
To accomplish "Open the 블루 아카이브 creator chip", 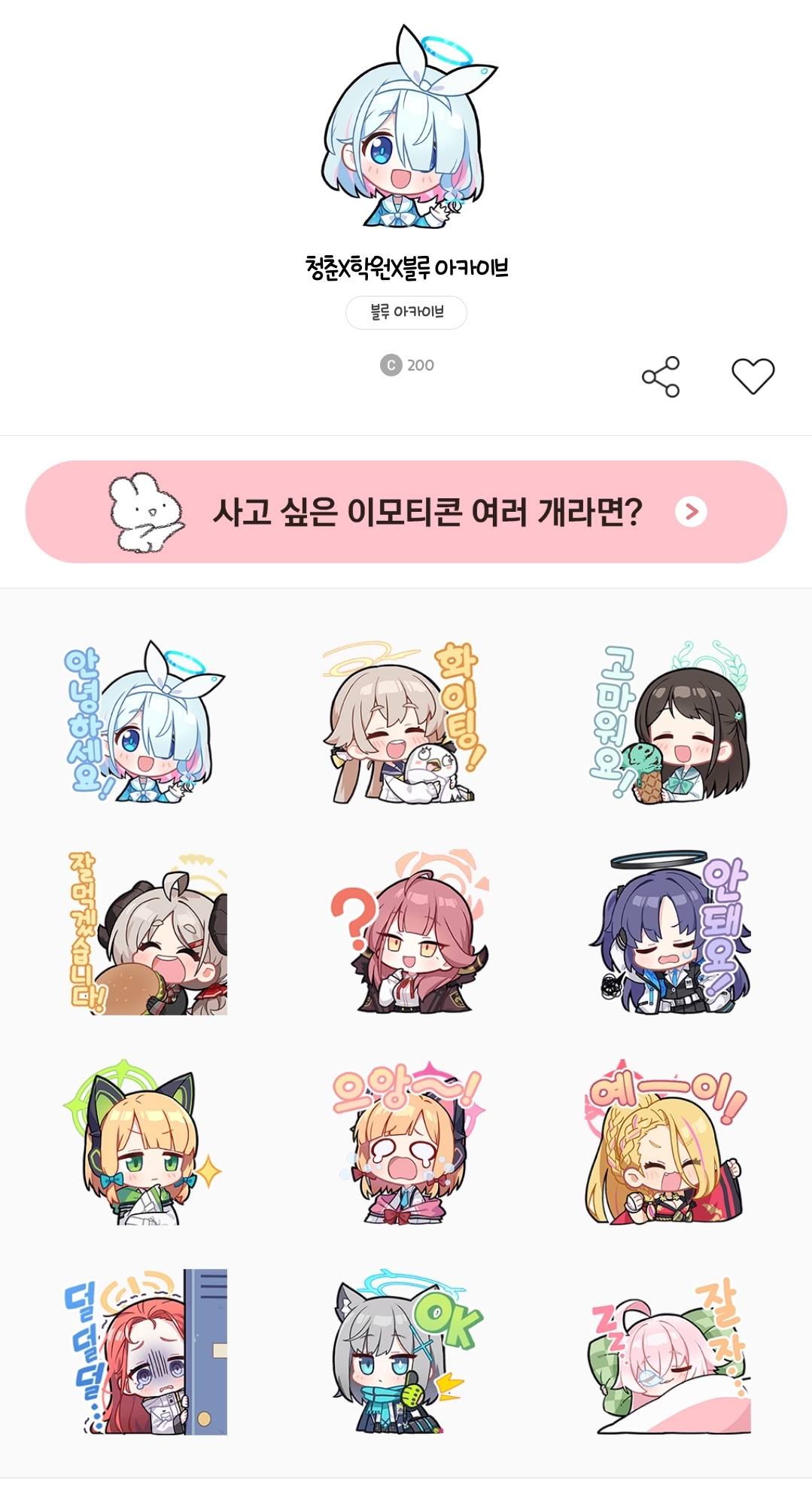I will point(406,312).
